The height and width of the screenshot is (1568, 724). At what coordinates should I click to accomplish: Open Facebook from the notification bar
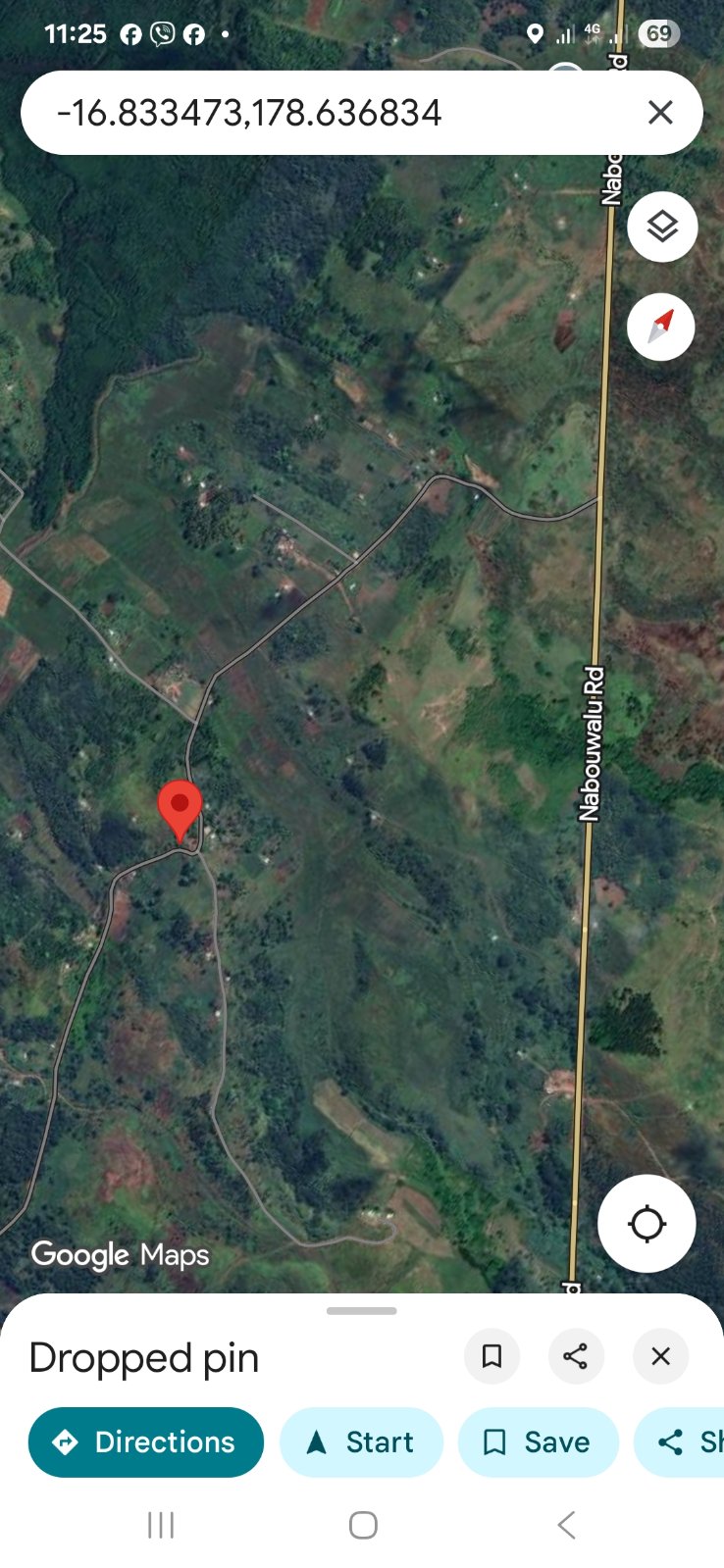point(131,33)
